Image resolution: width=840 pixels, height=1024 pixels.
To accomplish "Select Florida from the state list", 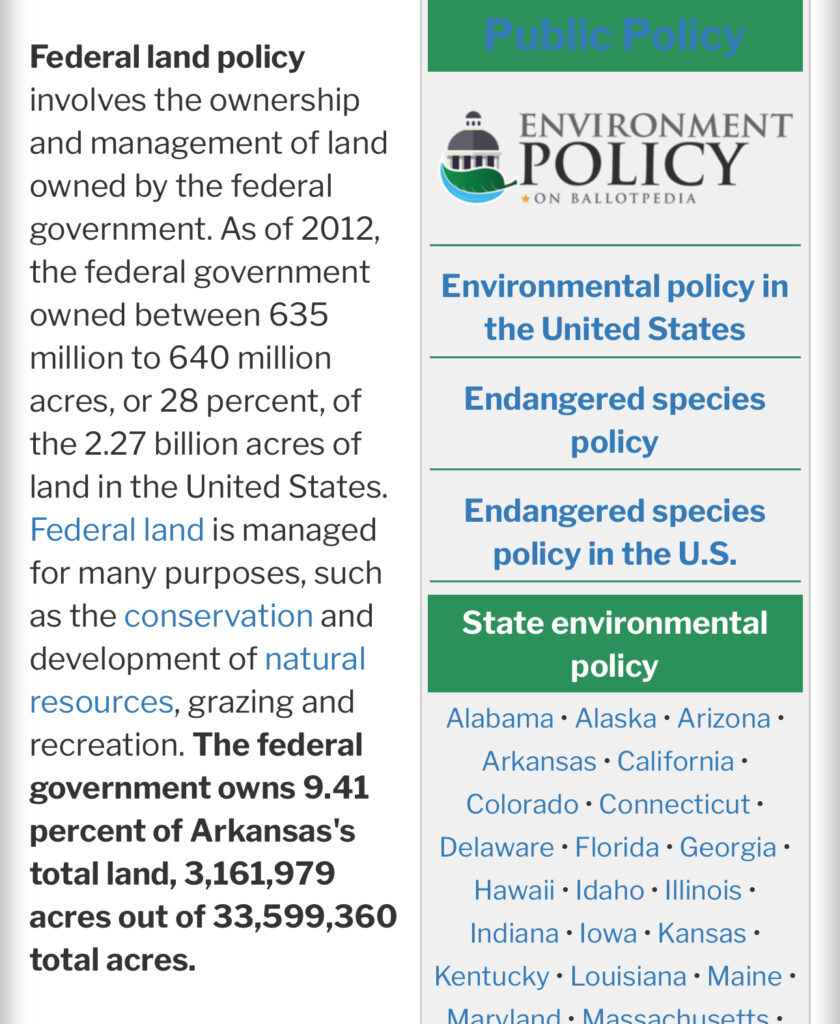I will 616,847.
